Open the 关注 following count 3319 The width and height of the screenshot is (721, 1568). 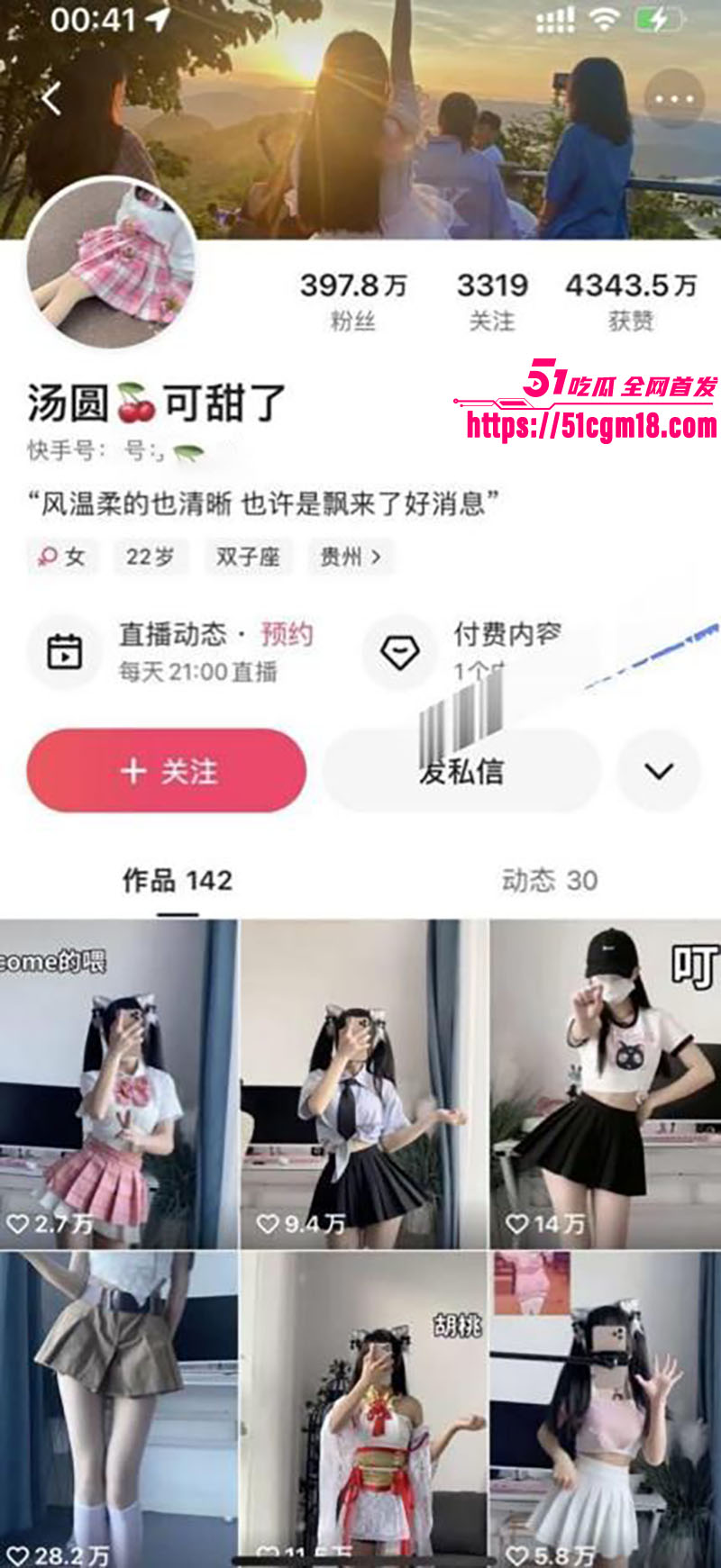point(491,302)
